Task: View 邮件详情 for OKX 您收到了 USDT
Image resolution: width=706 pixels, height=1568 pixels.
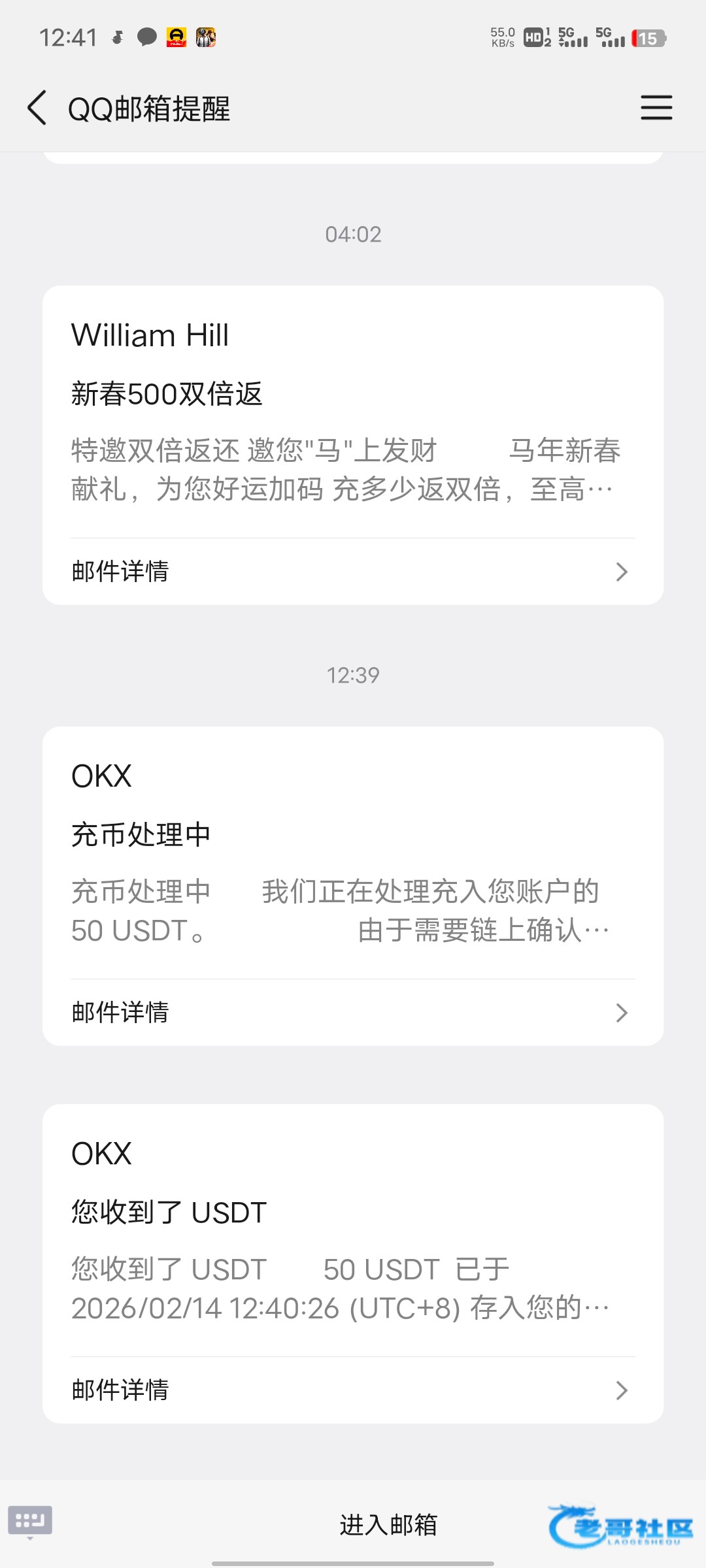Action: click(353, 1390)
